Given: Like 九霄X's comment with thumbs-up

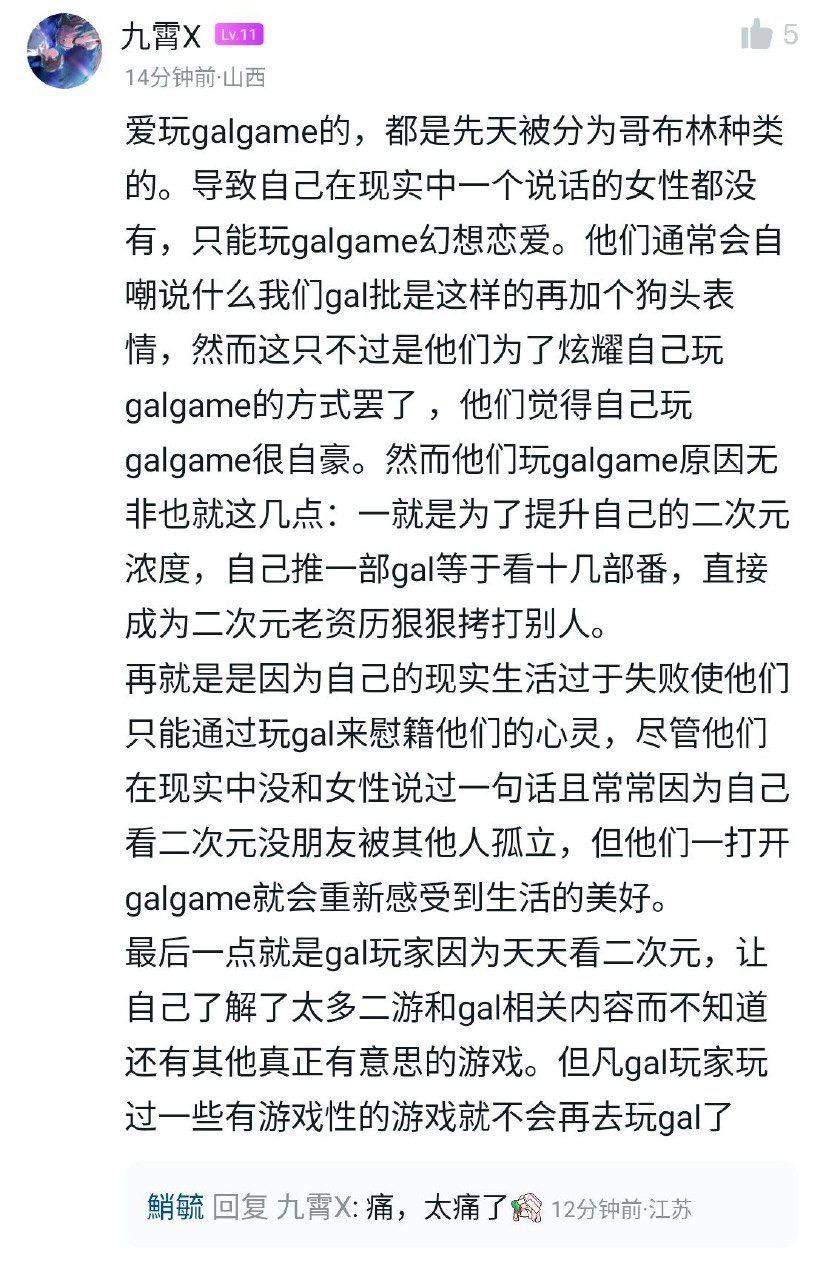Looking at the screenshot, I should 757,35.
